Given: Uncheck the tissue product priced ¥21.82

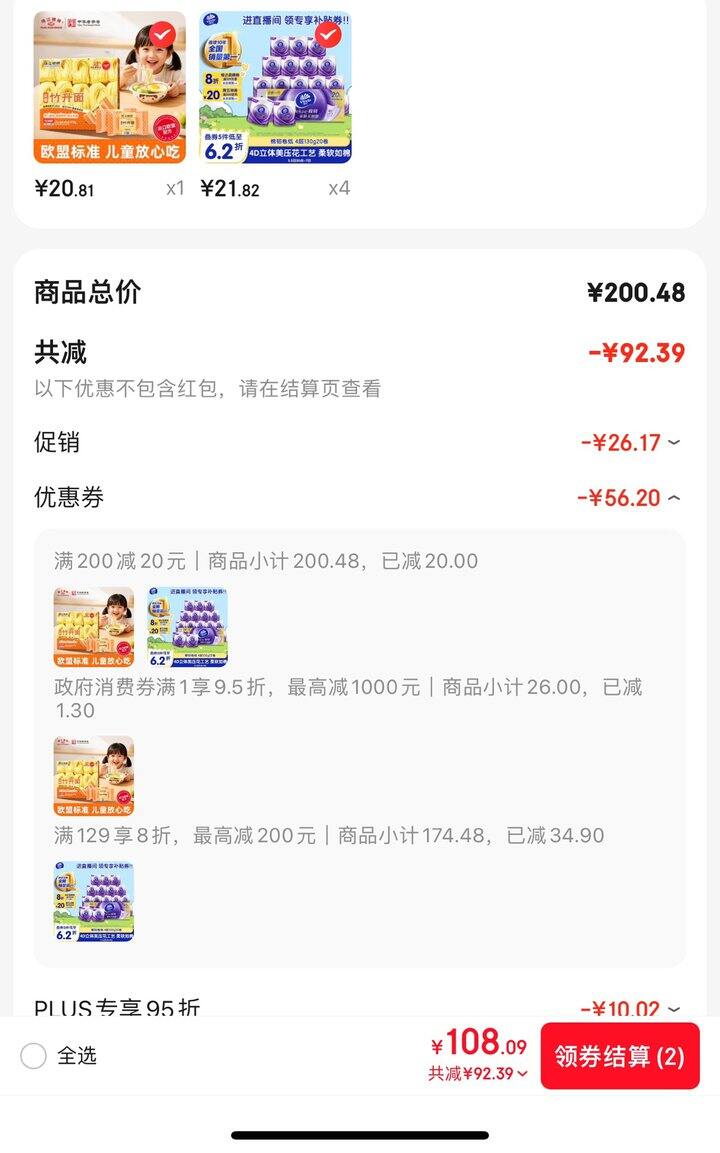Looking at the screenshot, I should pos(327,35).
